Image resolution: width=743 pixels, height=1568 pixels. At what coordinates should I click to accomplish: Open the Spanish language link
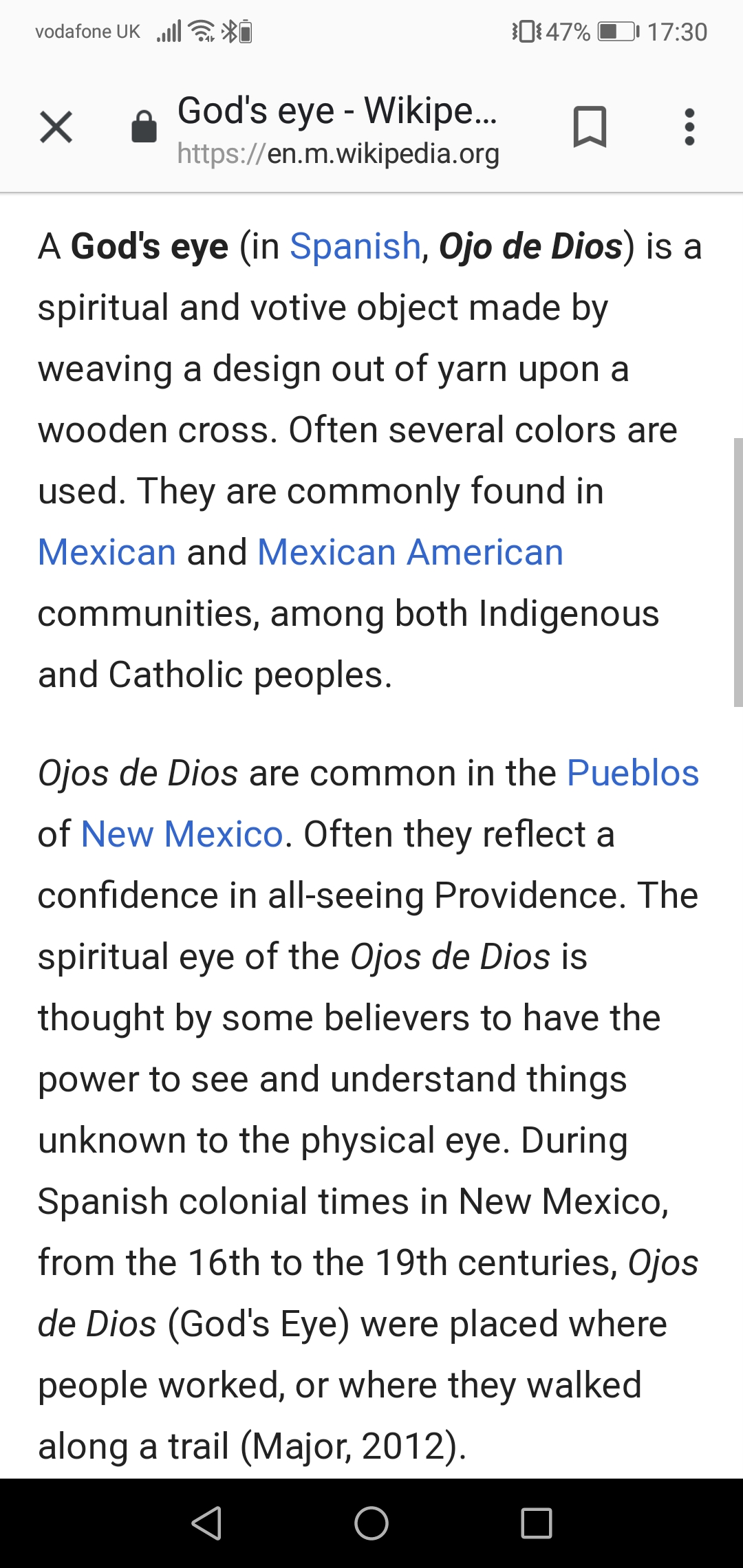(x=355, y=246)
